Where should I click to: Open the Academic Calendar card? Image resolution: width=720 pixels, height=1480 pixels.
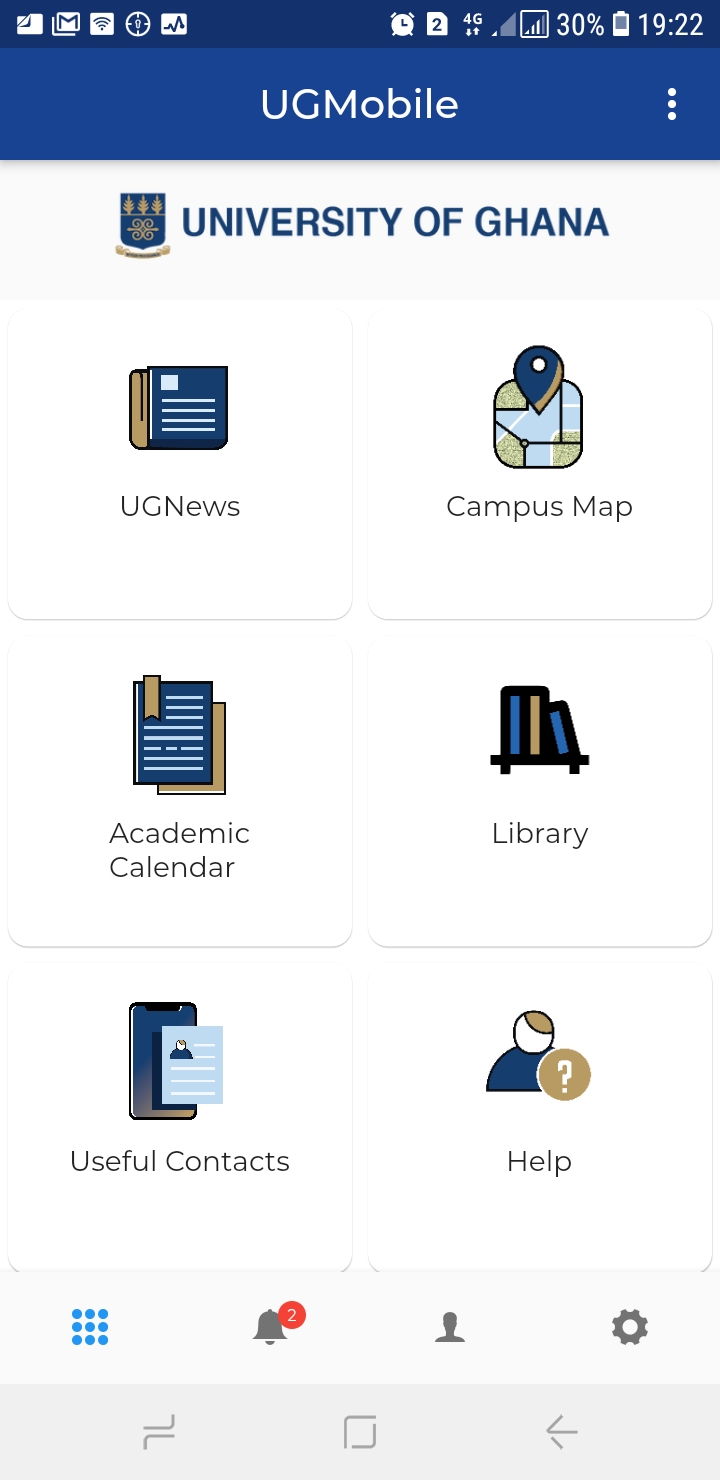180,791
